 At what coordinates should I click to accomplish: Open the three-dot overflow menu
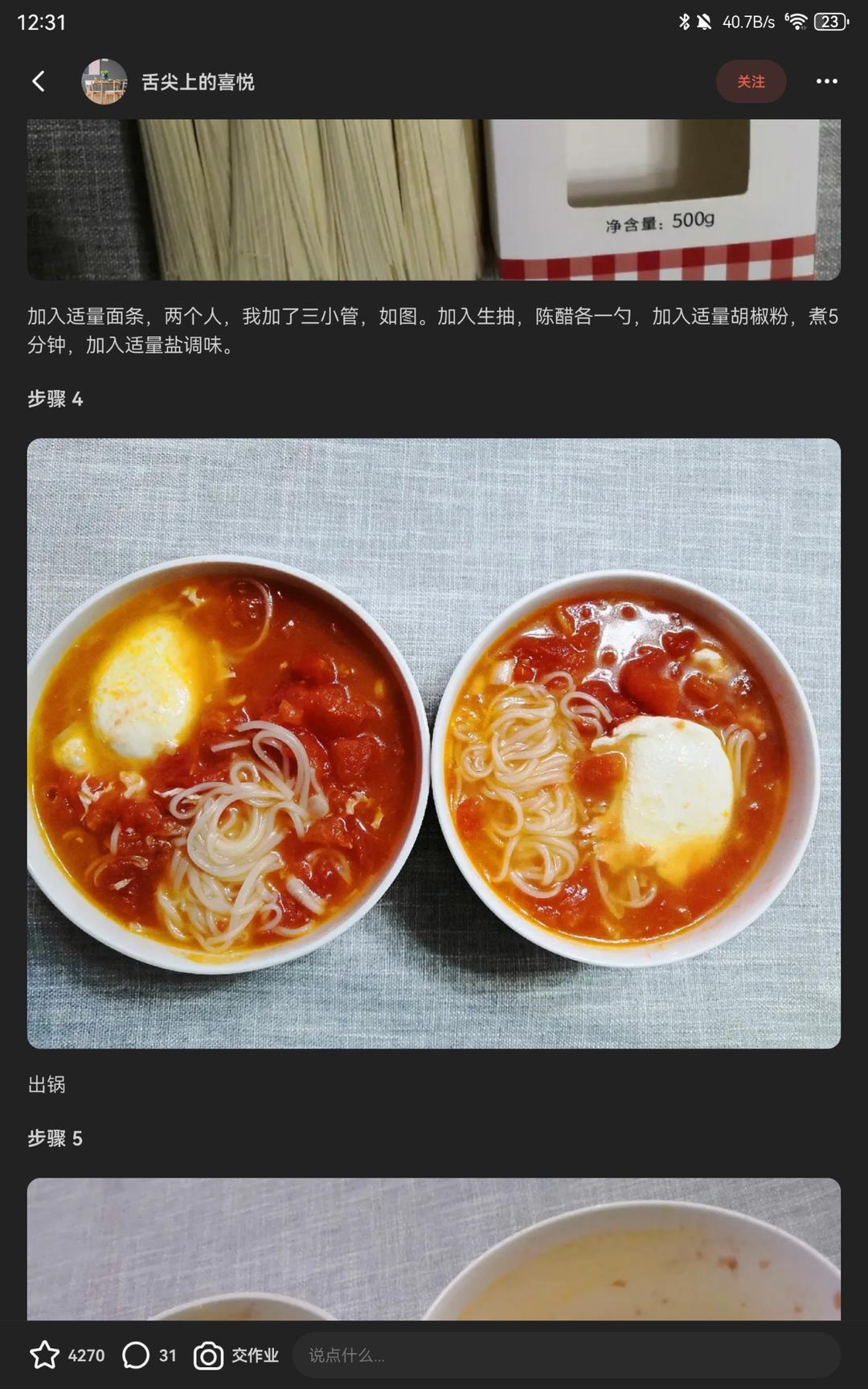click(x=826, y=81)
